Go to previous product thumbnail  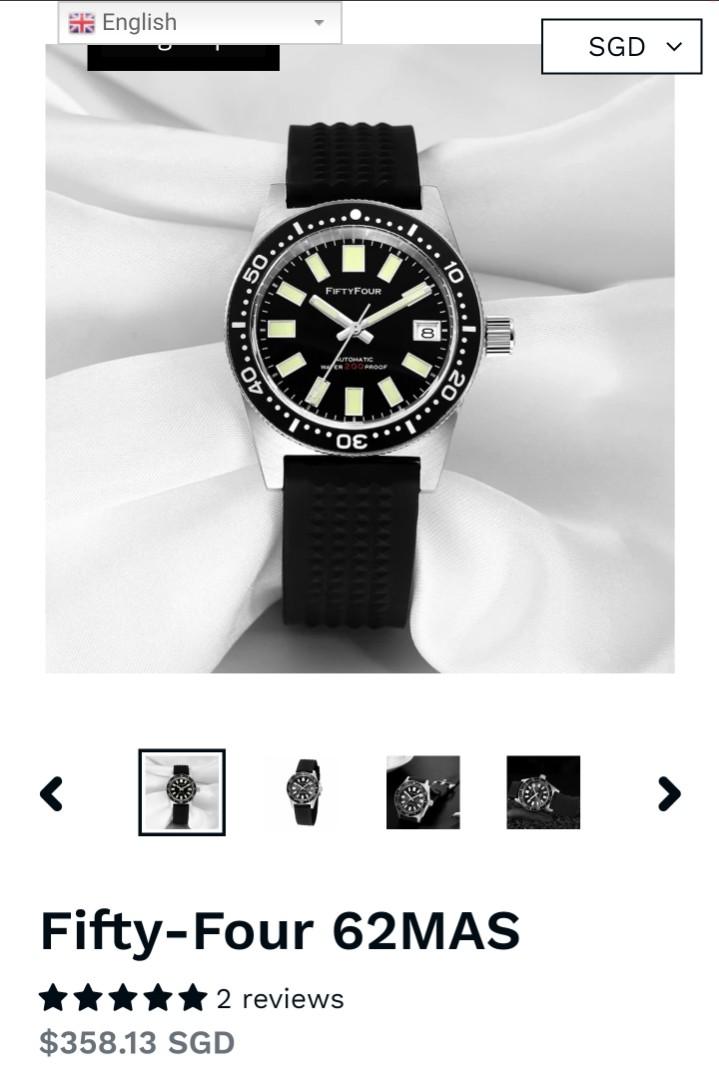tap(52, 793)
